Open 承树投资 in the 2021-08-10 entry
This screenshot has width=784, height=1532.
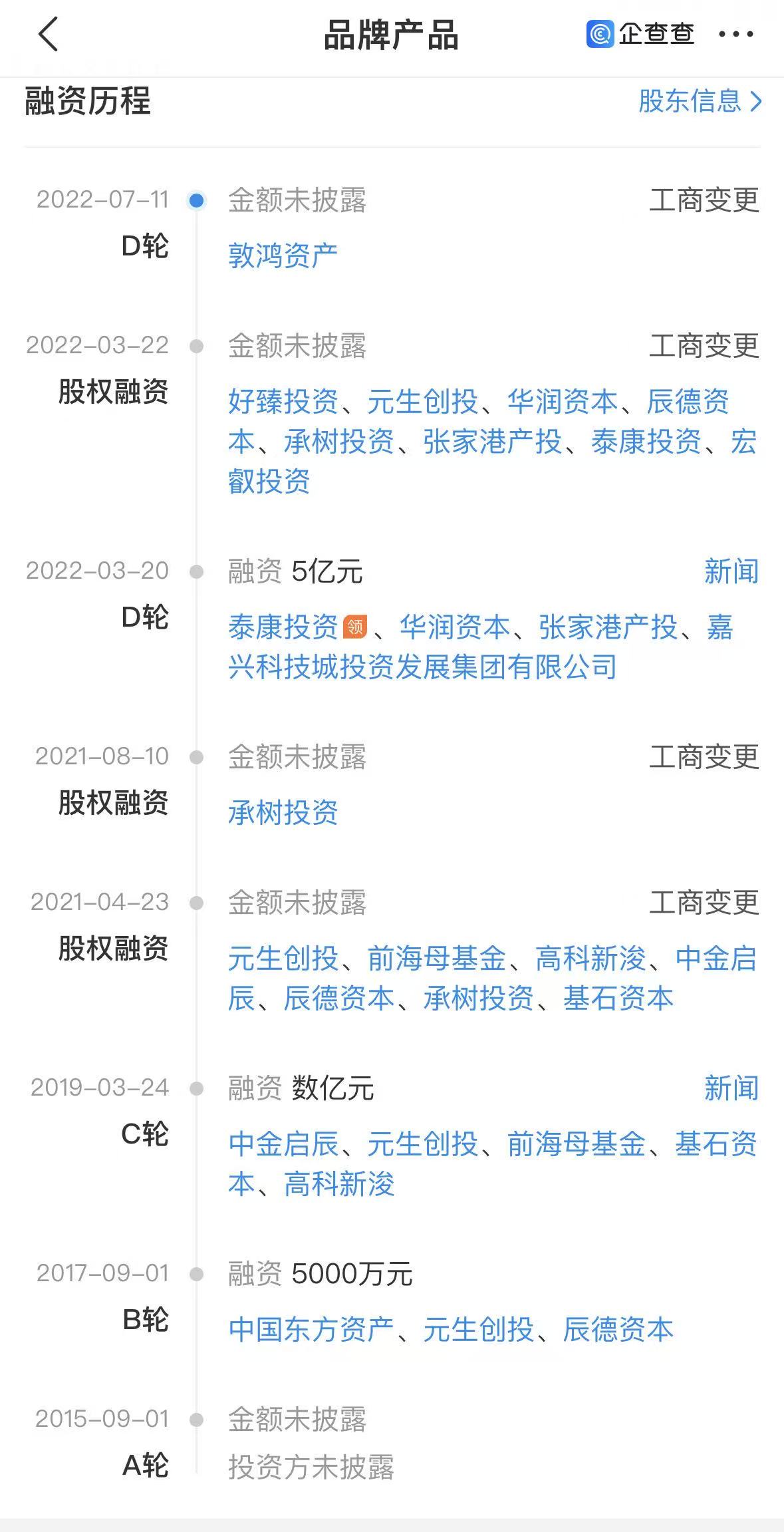coord(283,812)
